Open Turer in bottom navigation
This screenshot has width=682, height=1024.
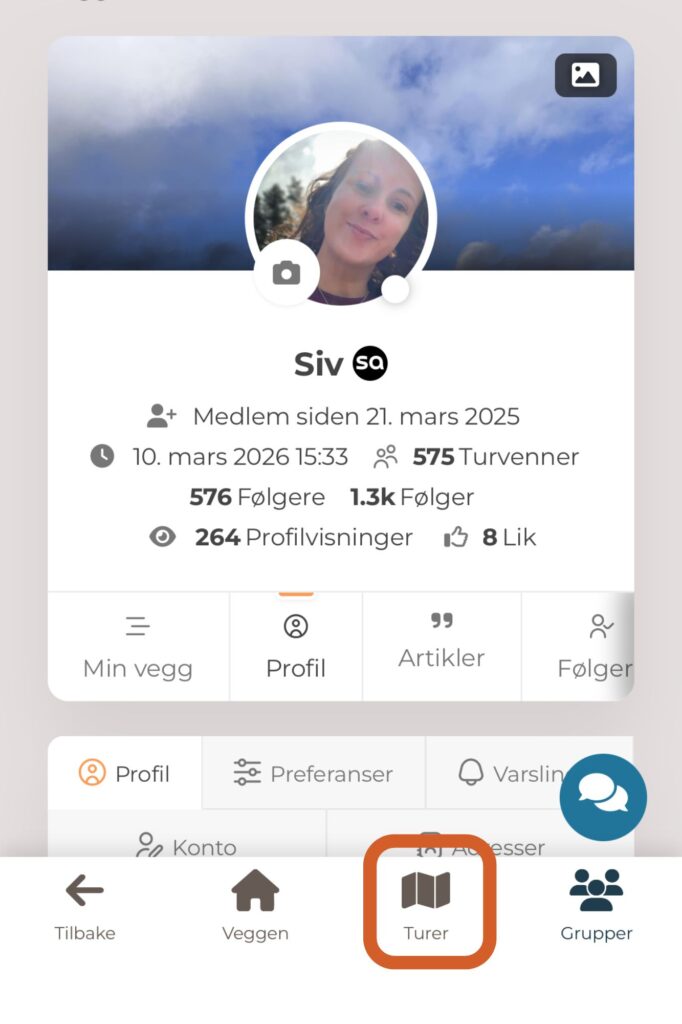click(x=426, y=905)
